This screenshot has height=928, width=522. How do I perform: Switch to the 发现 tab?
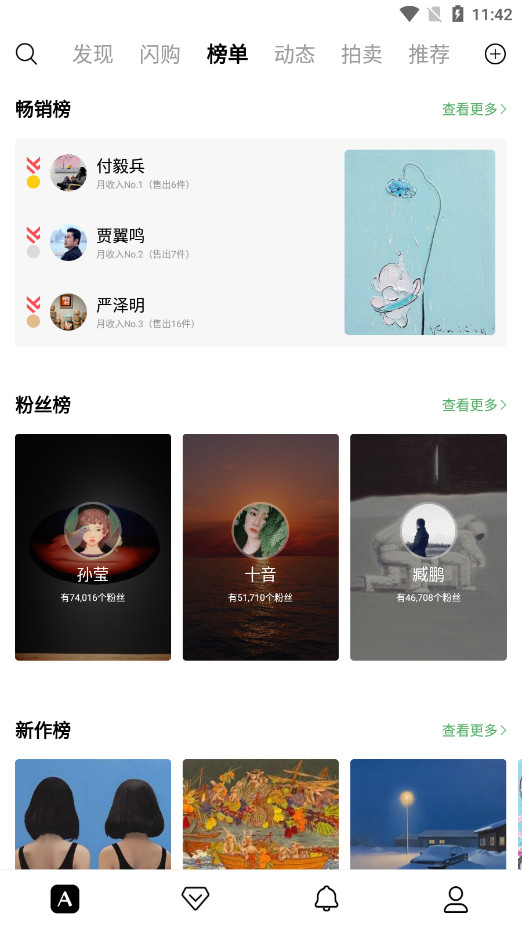tap(93, 54)
